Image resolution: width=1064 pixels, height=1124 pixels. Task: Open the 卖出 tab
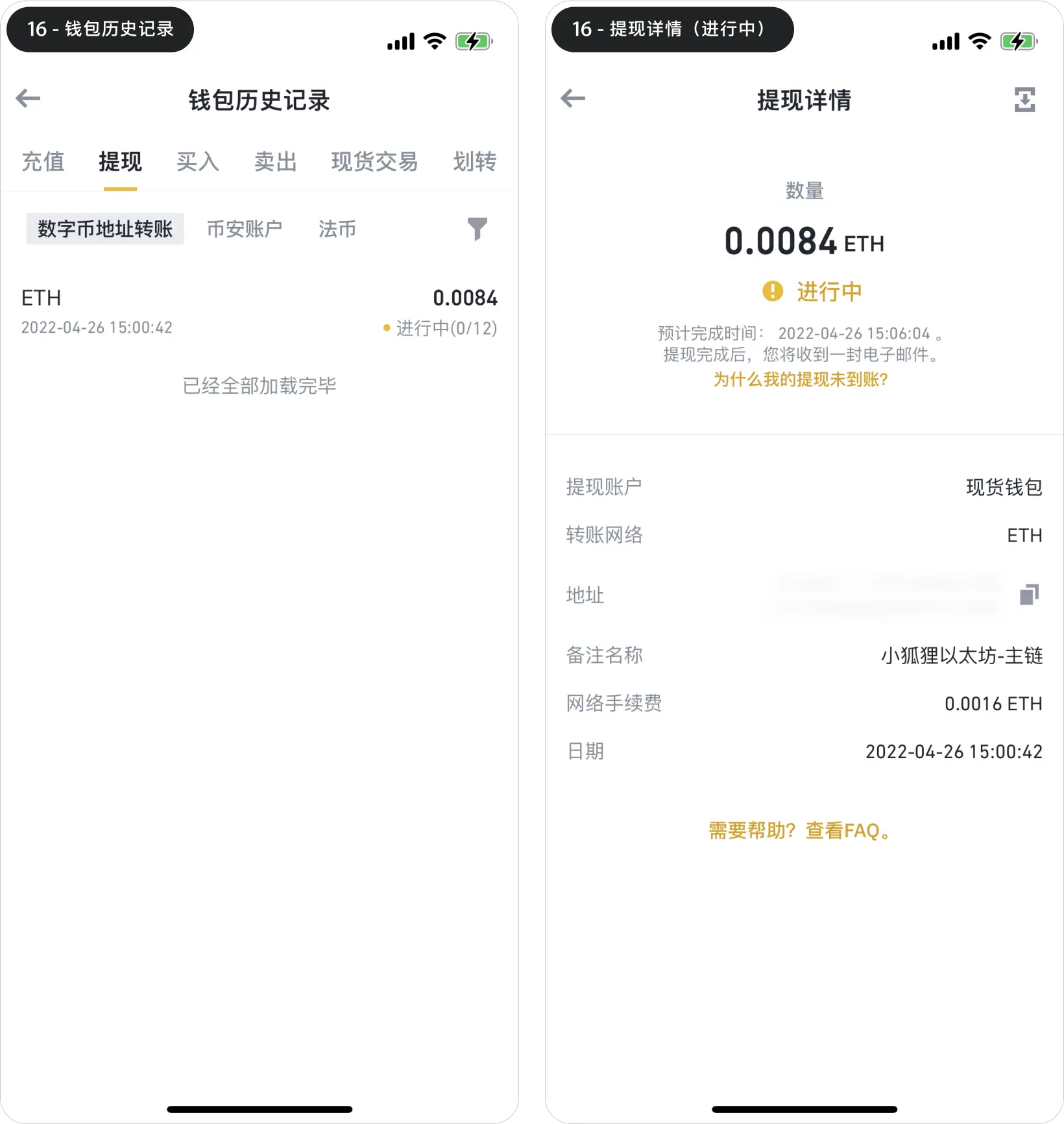(x=275, y=161)
